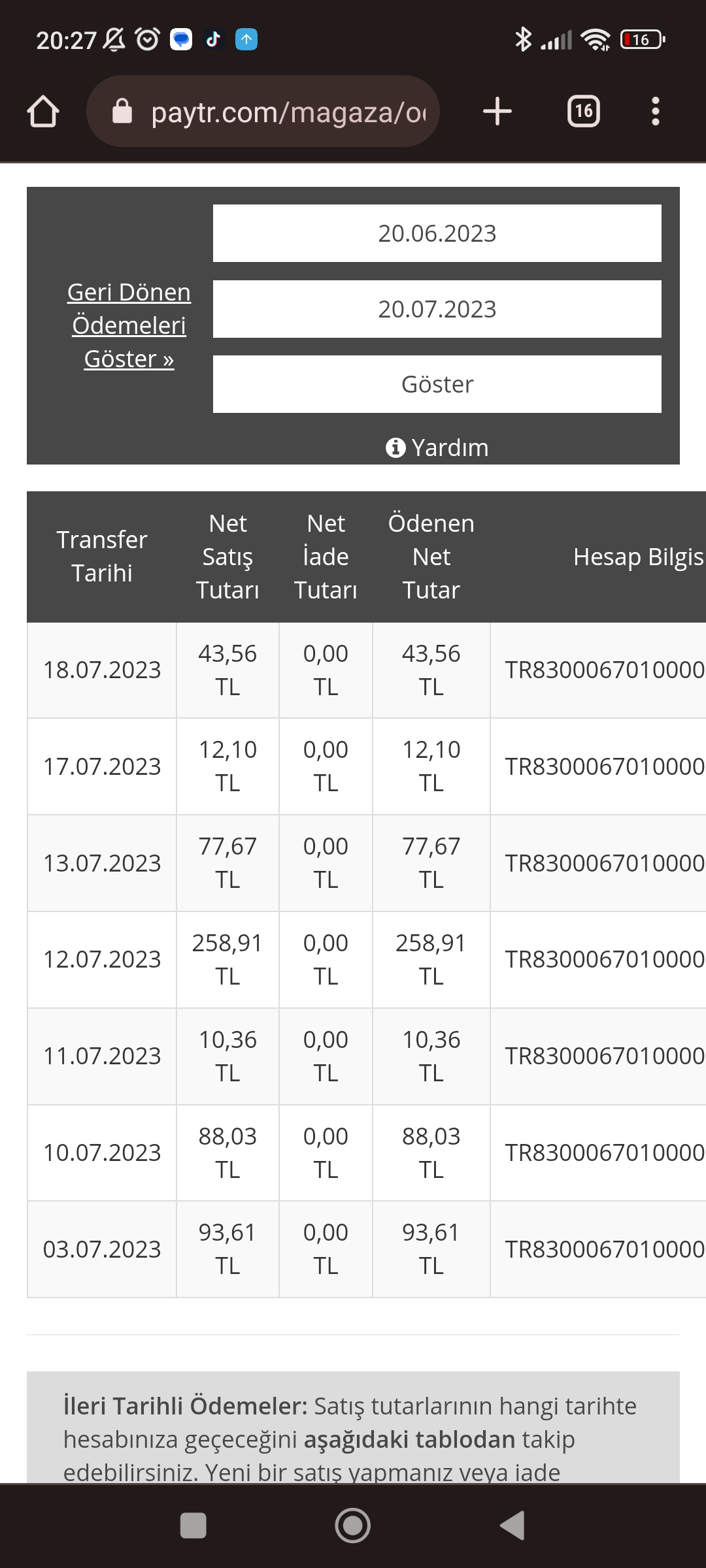Open the browser overflow menu
This screenshot has width=706, height=1568.
tap(656, 111)
